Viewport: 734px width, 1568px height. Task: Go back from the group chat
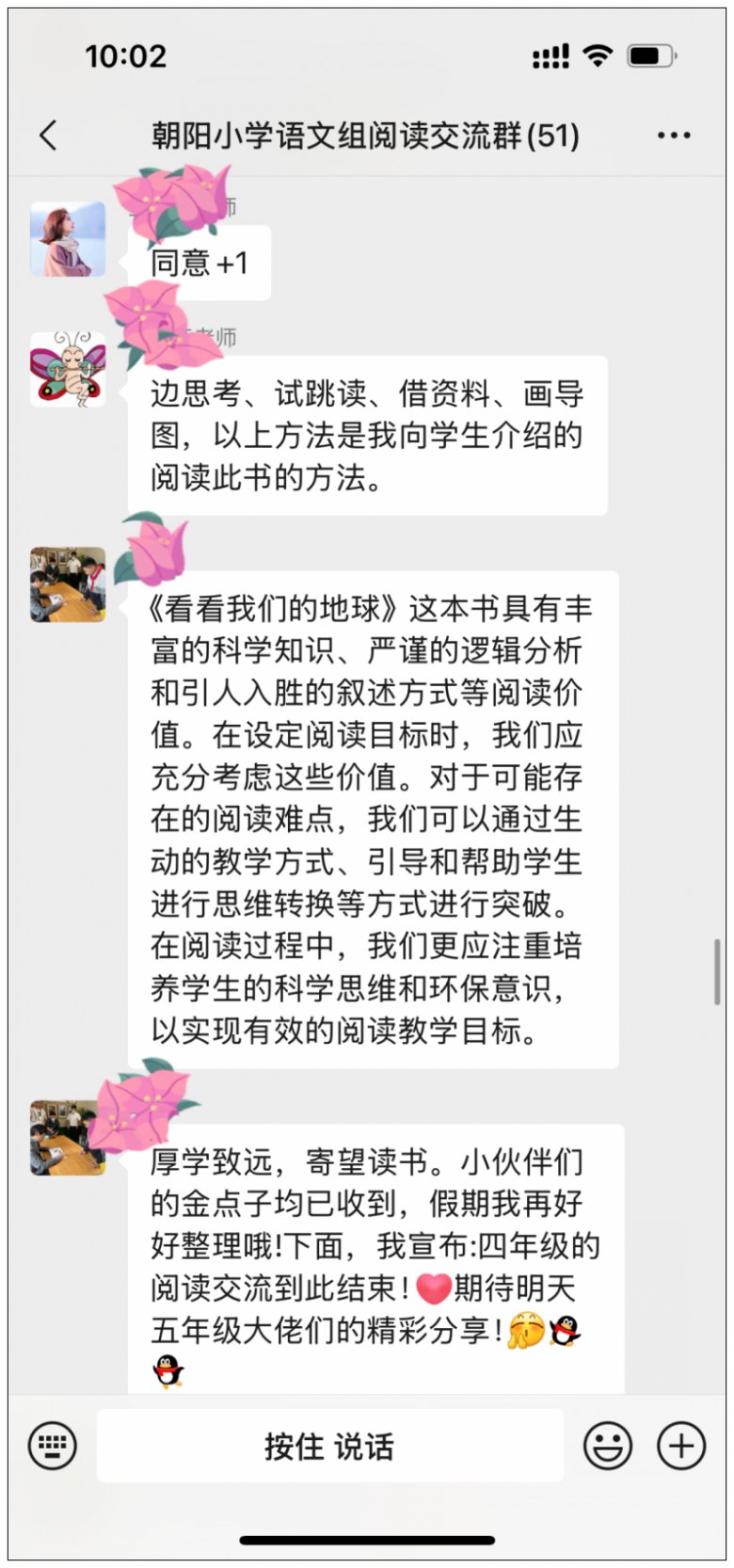pyautogui.click(x=49, y=136)
